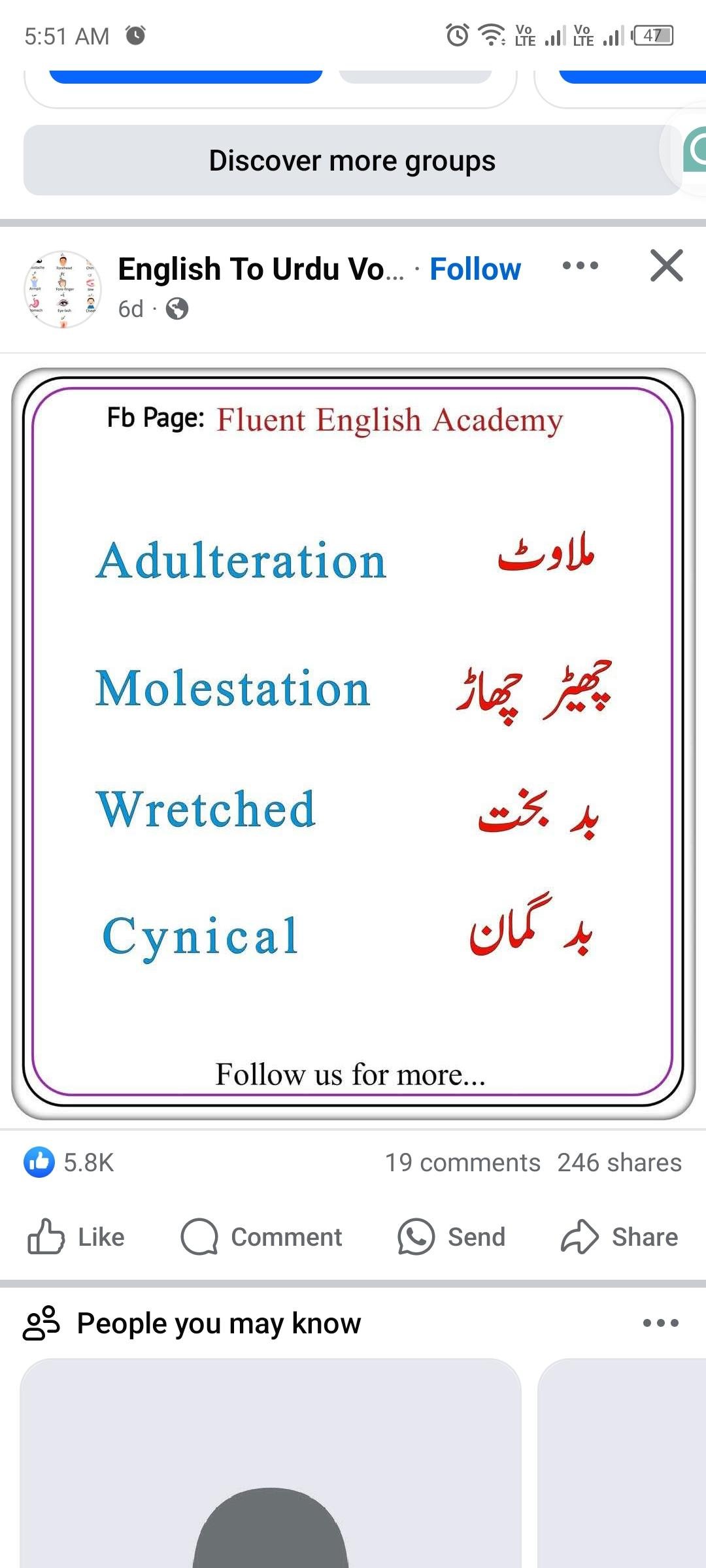Send the post via WhatsApp
This screenshot has width=706, height=1568.
pyautogui.click(x=452, y=1237)
